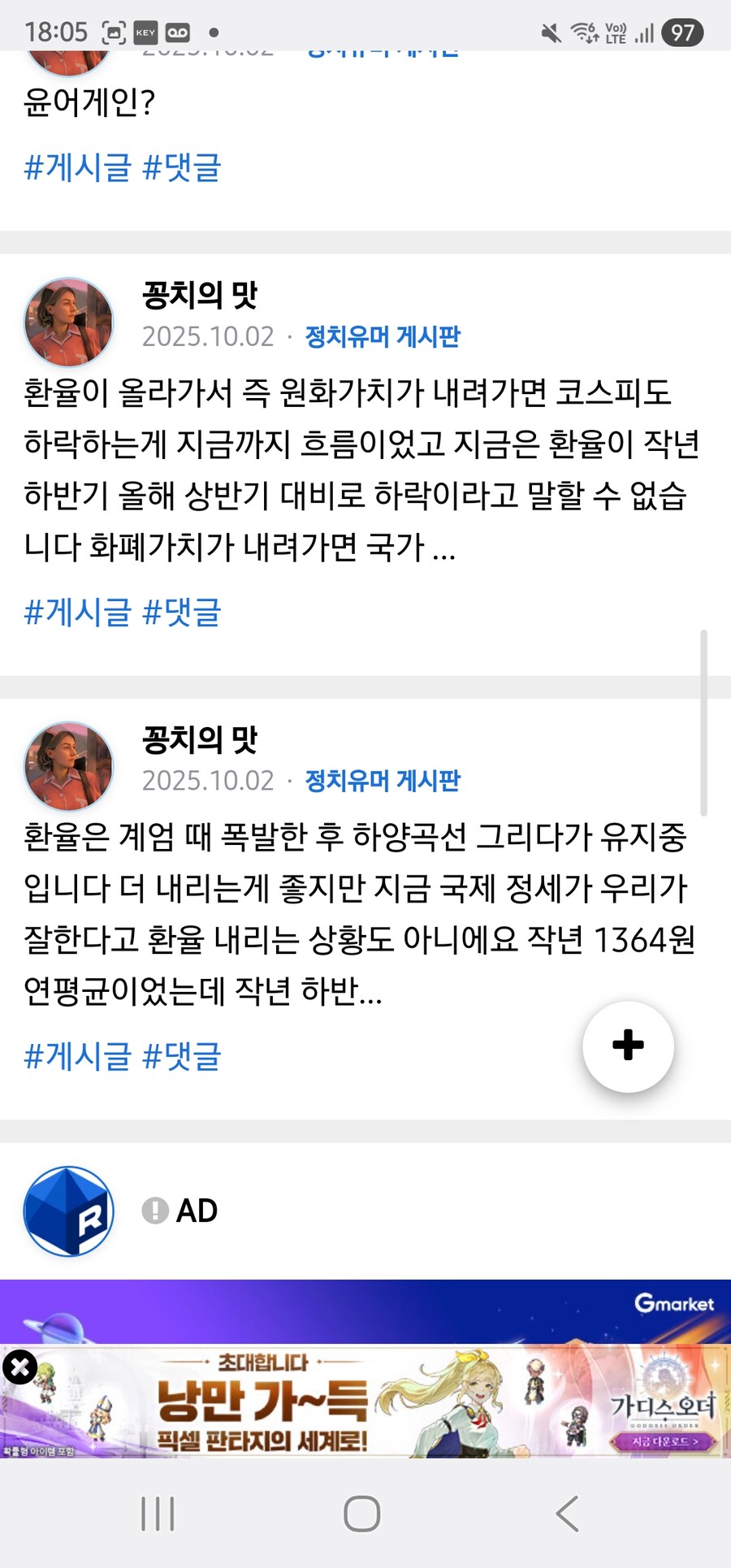731x1568 pixels.
Task: Tap the floating plus button
Action: coord(628,1046)
